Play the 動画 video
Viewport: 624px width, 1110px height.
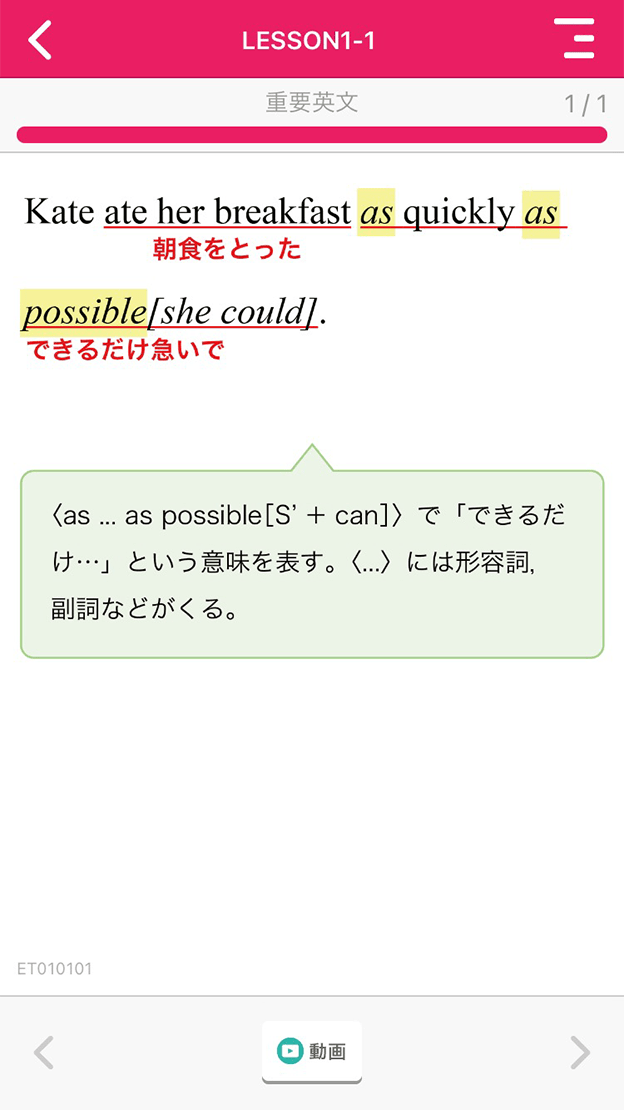tap(312, 1051)
